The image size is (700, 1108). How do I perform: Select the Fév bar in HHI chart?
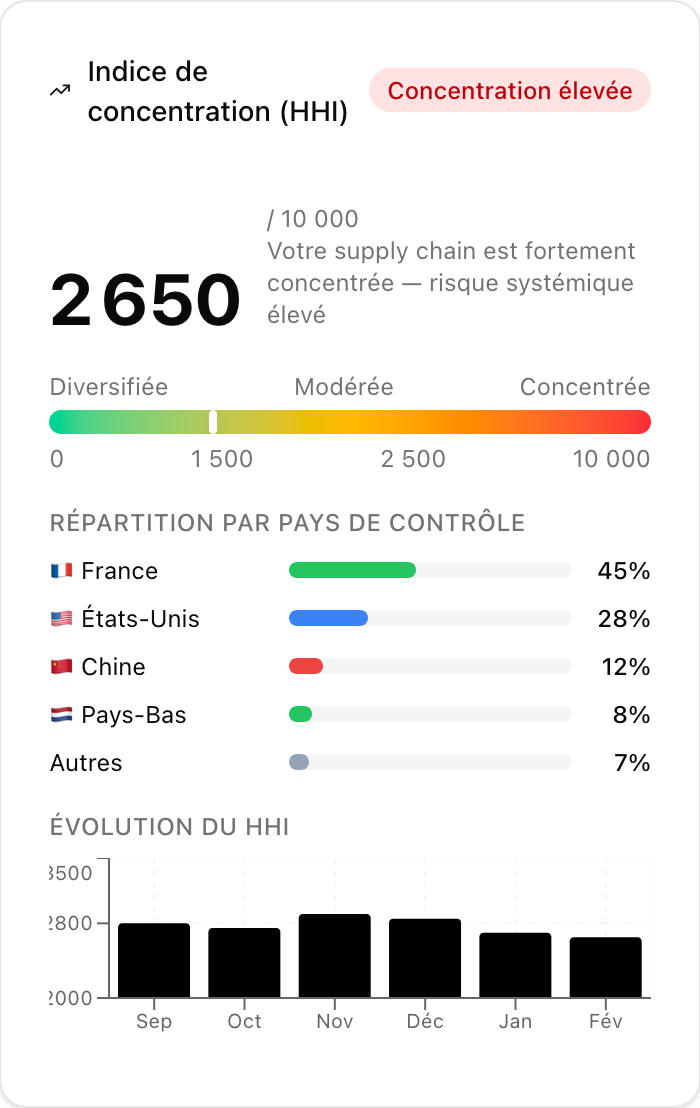point(605,967)
